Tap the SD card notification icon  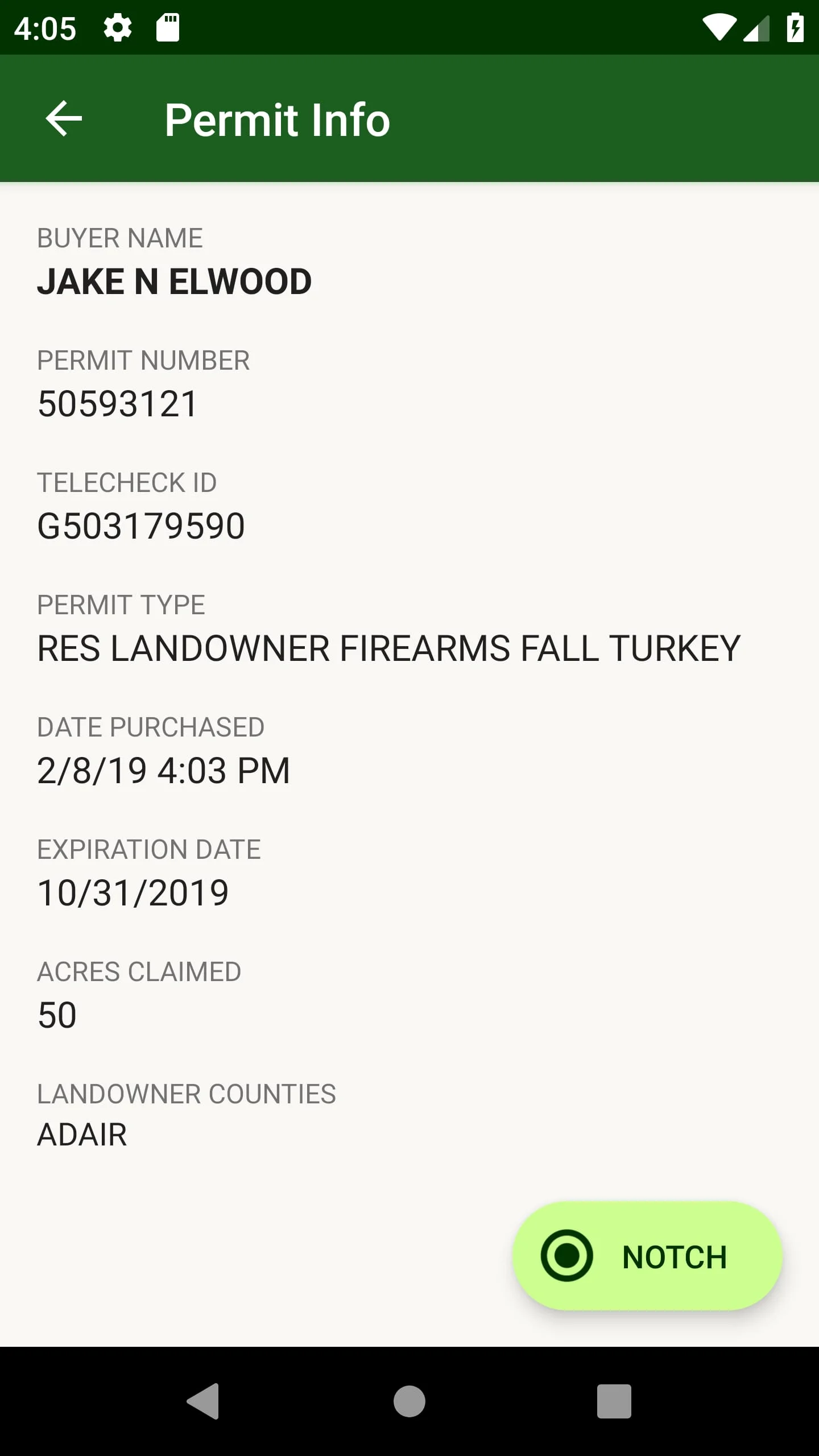click(x=168, y=27)
